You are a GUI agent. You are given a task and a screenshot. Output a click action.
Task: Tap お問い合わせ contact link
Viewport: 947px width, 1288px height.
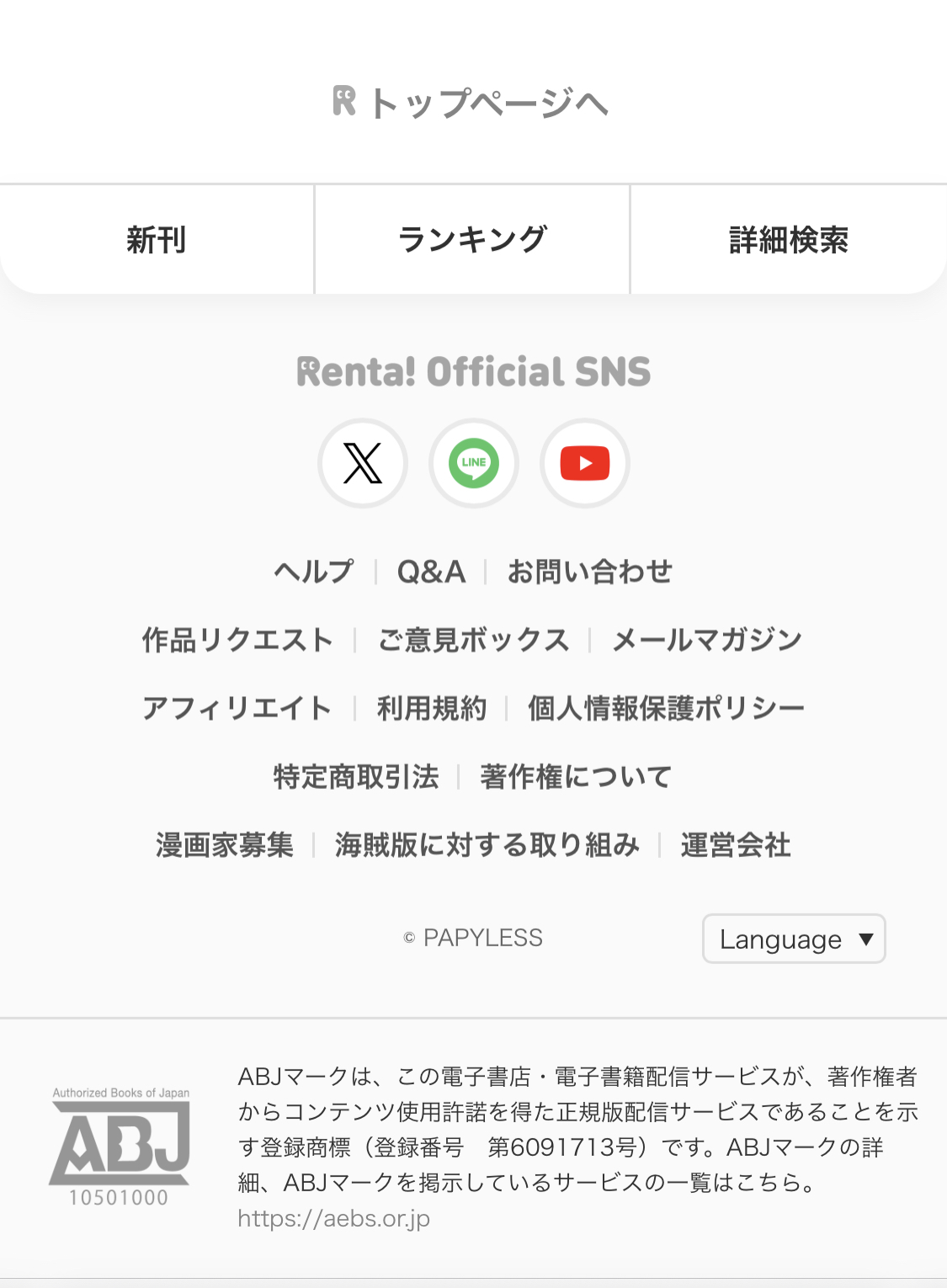[x=589, y=572]
